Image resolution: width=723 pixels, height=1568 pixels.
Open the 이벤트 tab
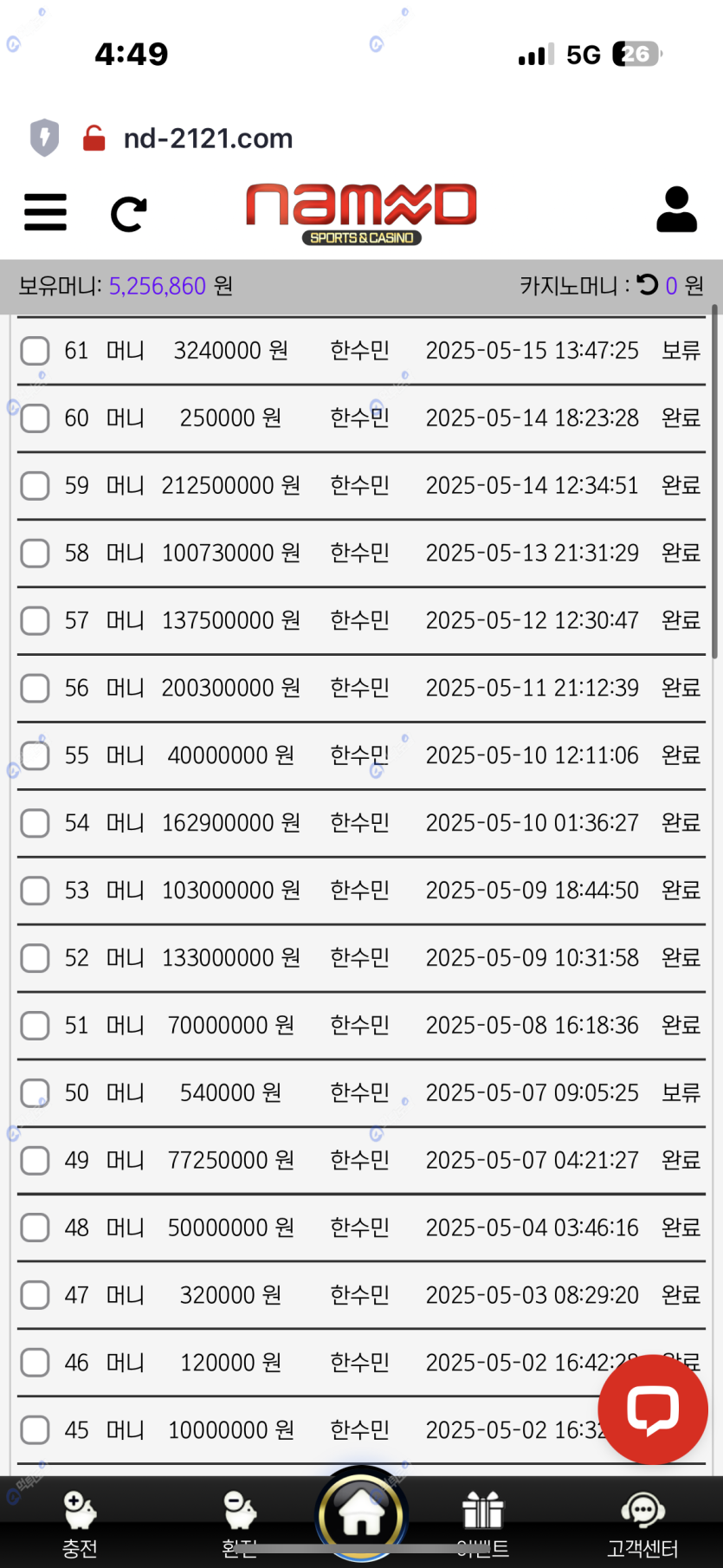(482, 1525)
